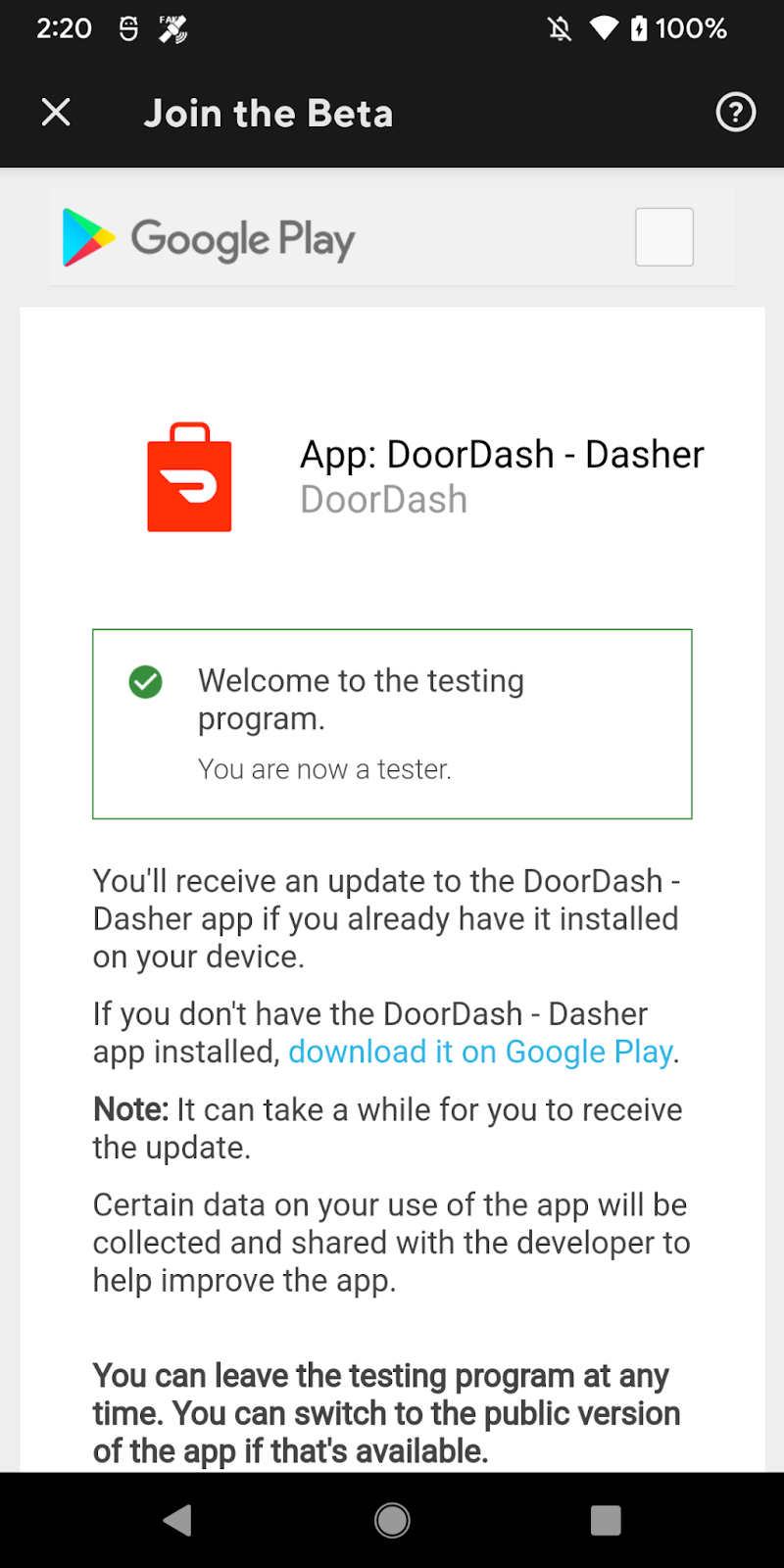Open the download it on Google Play link
Image resolution: width=784 pixels, height=1568 pixels.
click(479, 1051)
